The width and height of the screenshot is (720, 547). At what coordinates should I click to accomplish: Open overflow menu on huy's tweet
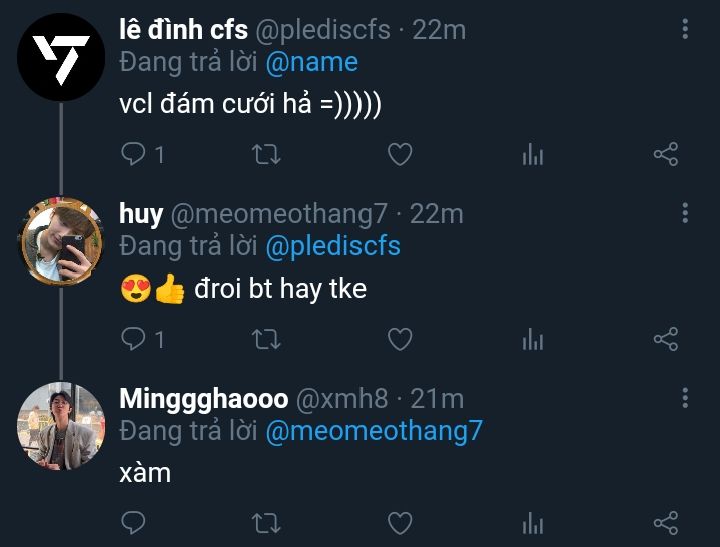685,213
